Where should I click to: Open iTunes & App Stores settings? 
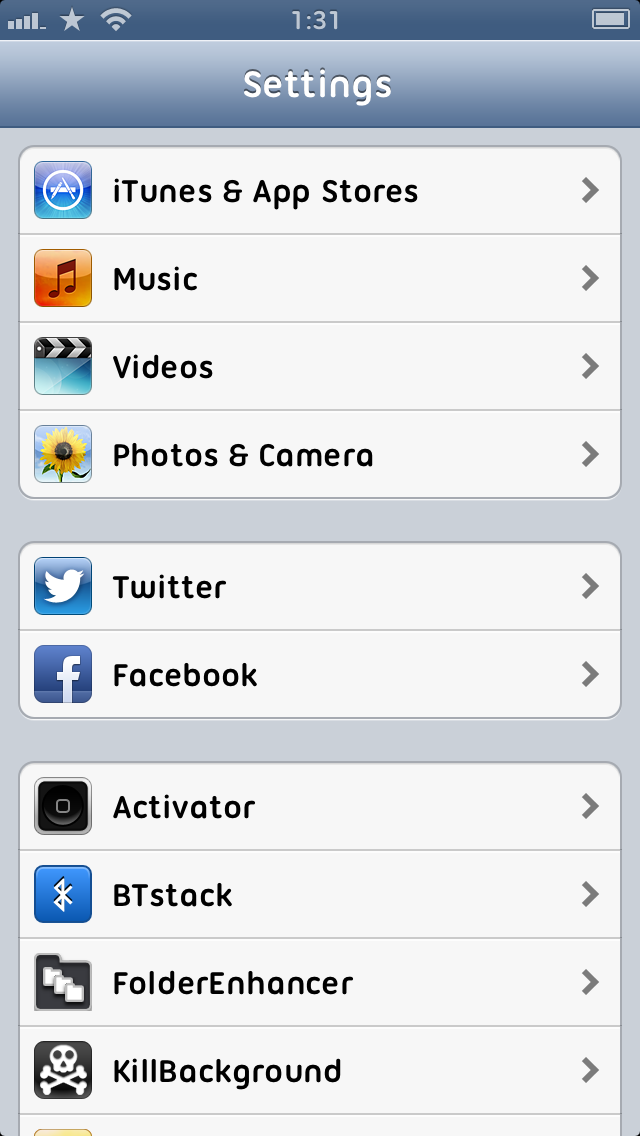(320, 191)
